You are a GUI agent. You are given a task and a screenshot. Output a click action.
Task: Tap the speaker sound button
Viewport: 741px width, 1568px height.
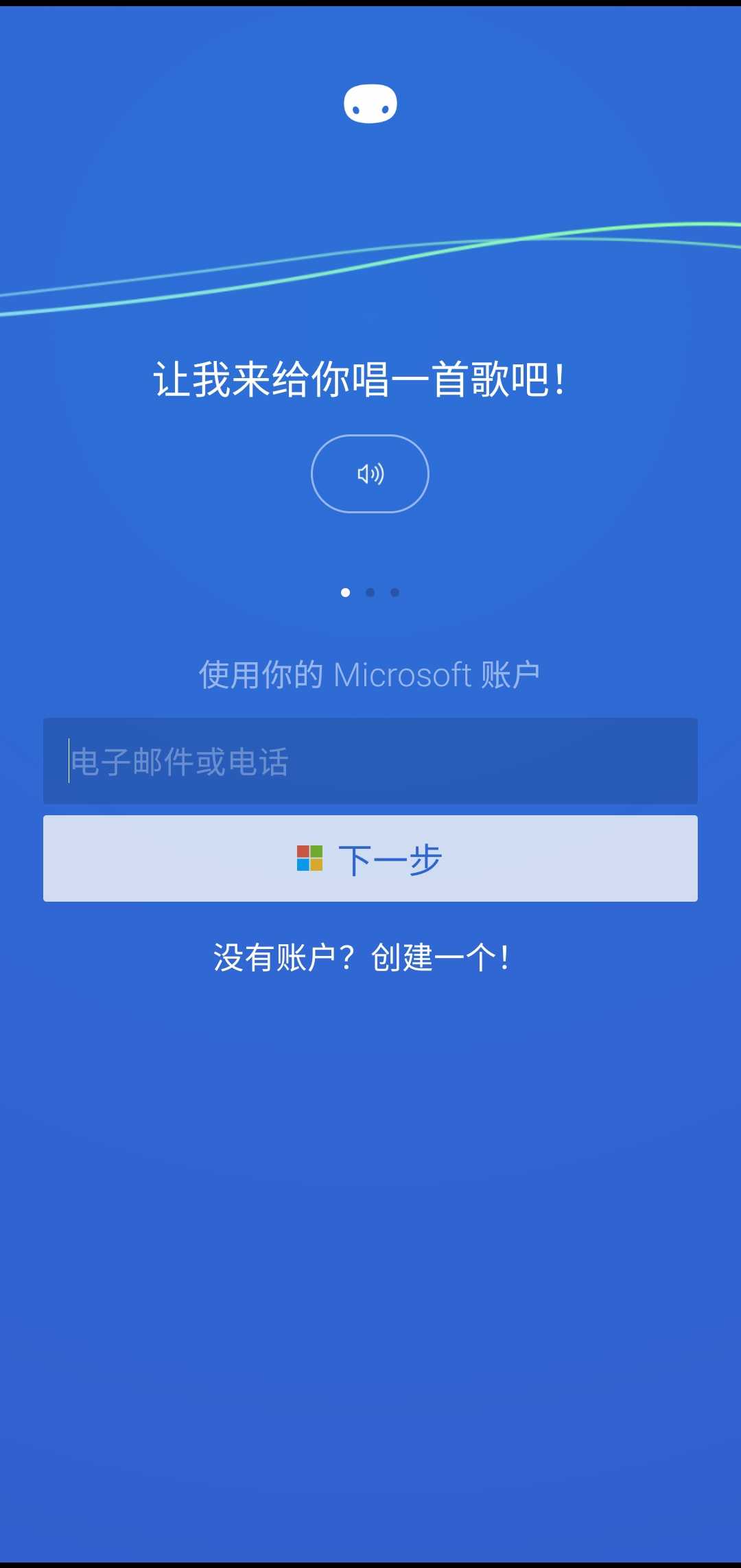pos(370,473)
